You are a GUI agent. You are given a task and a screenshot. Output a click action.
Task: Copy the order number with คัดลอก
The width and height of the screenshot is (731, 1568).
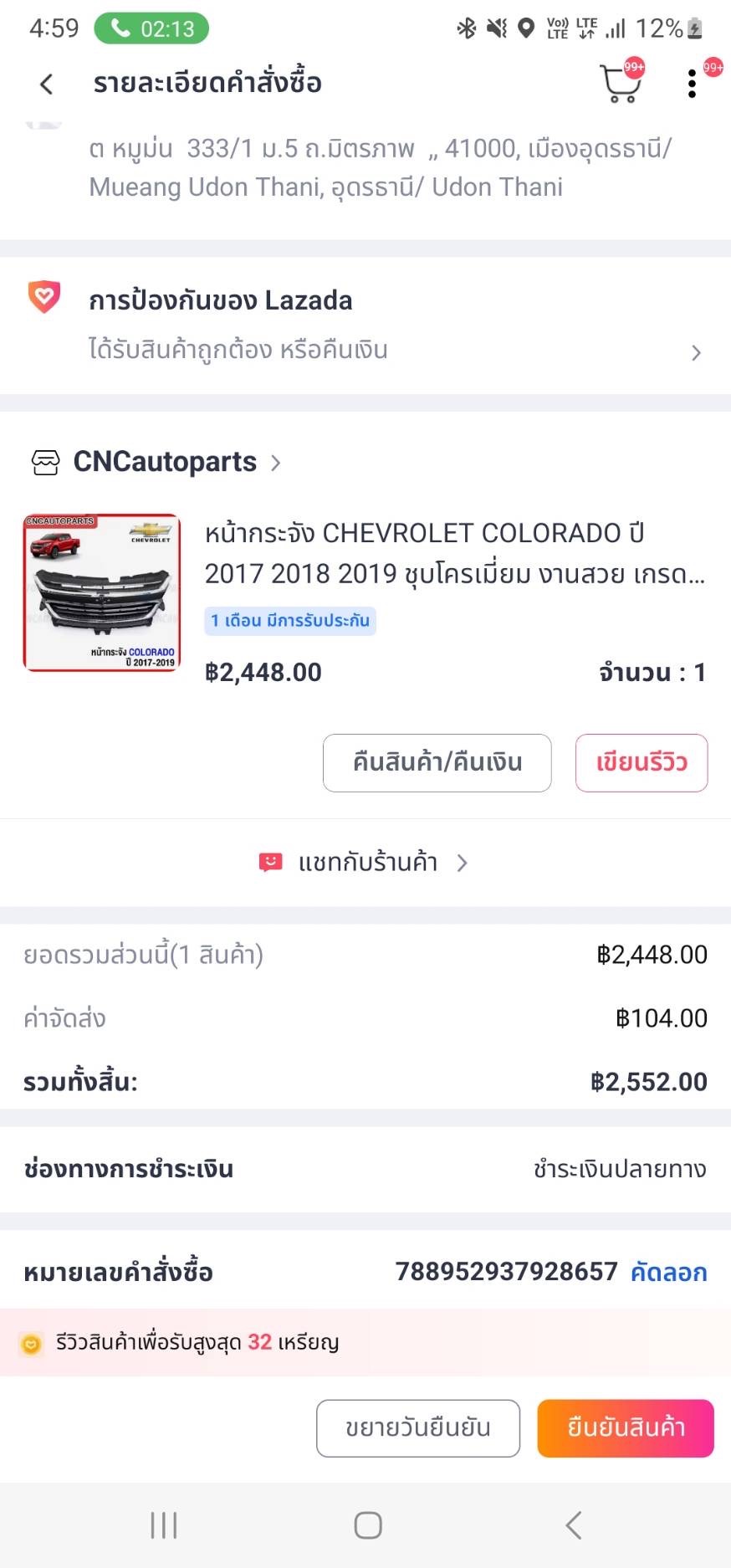click(668, 1273)
